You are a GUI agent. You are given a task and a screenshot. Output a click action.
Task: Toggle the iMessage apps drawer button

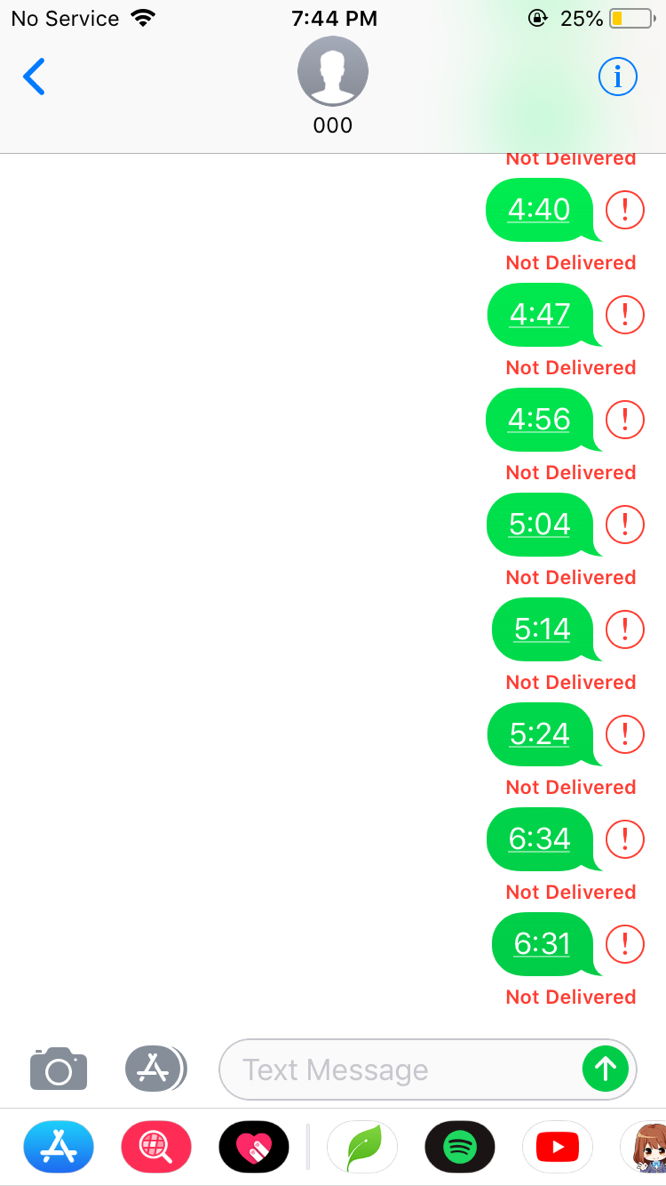pyautogui.click(x=155, y=1069)
